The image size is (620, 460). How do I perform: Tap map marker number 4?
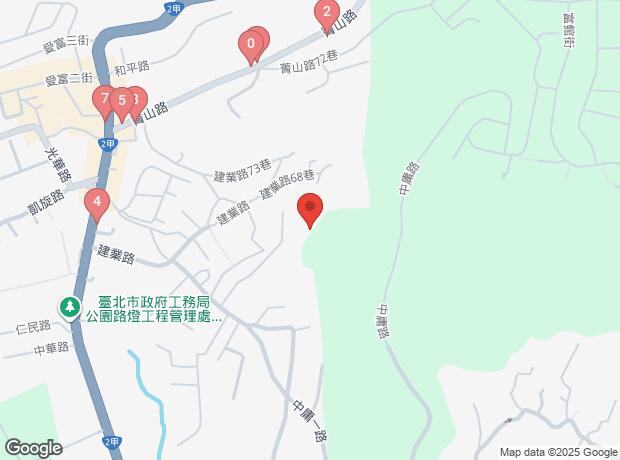pyautogui.click(x=97, y=205)
